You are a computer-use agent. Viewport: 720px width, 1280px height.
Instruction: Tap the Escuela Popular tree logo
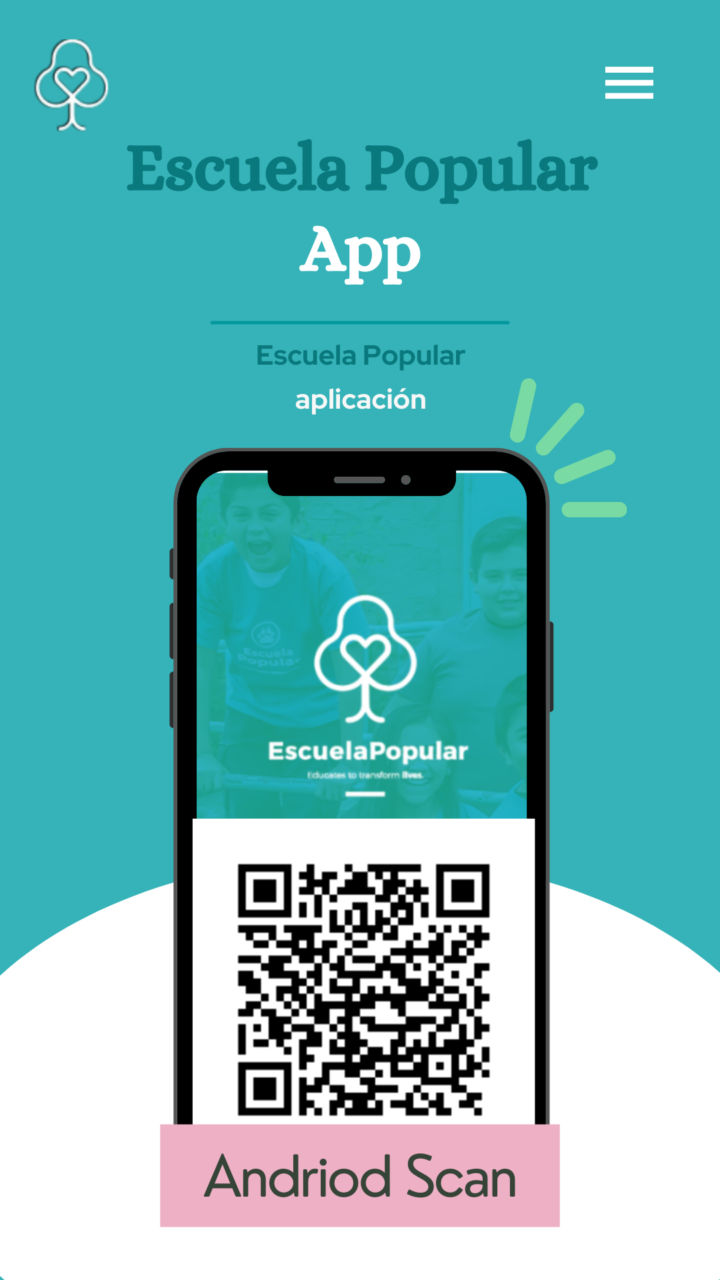coord(71,84)
